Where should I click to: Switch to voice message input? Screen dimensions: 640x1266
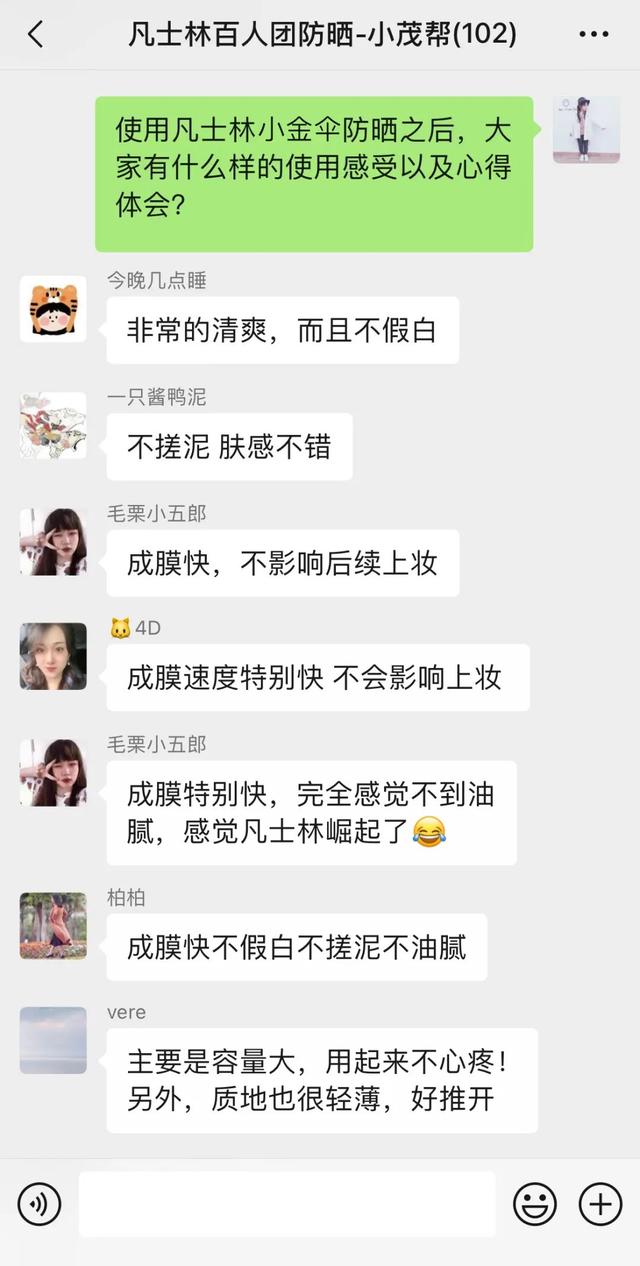pyautogui.click(x=39, y=1204)
